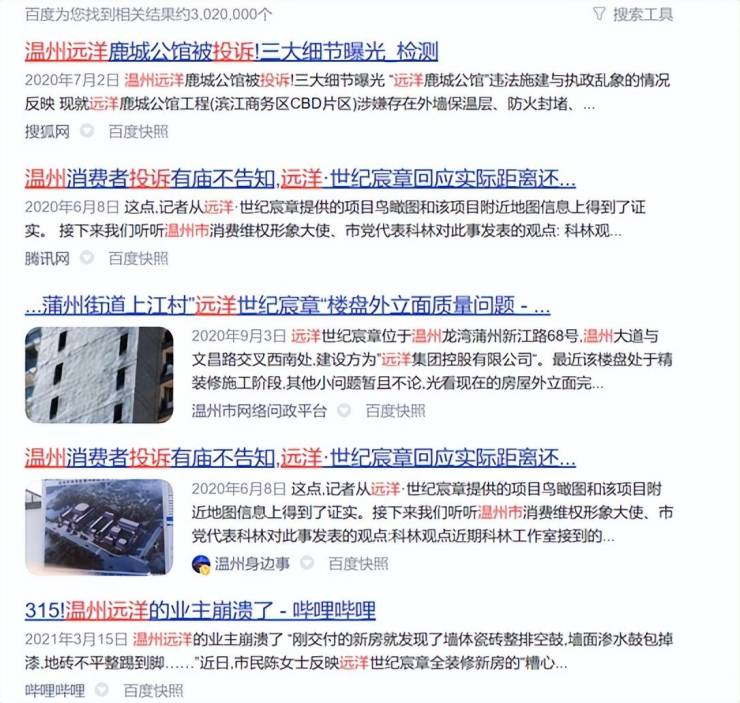Tap the aerial project map thumbnail
Viewport: 740px width, 703px height.
pyautogui.click(x=99, y=527)
